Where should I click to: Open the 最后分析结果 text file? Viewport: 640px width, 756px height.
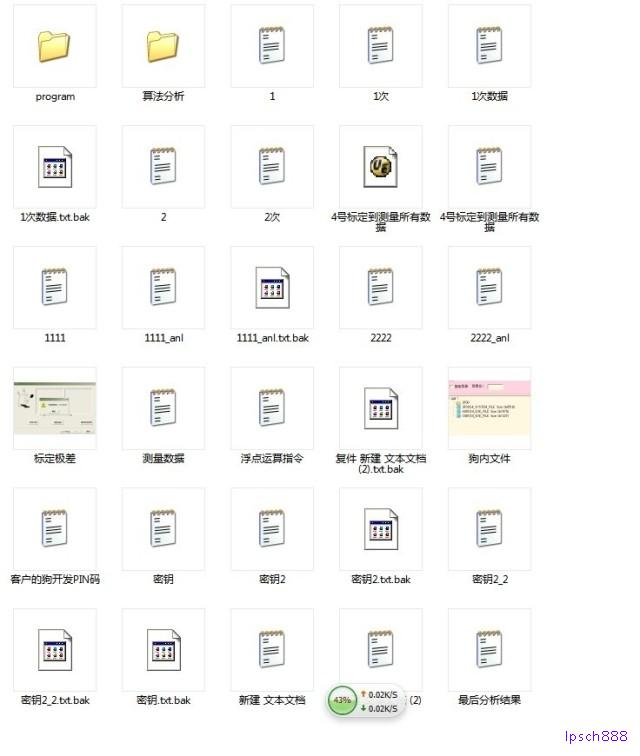(489, 650)
